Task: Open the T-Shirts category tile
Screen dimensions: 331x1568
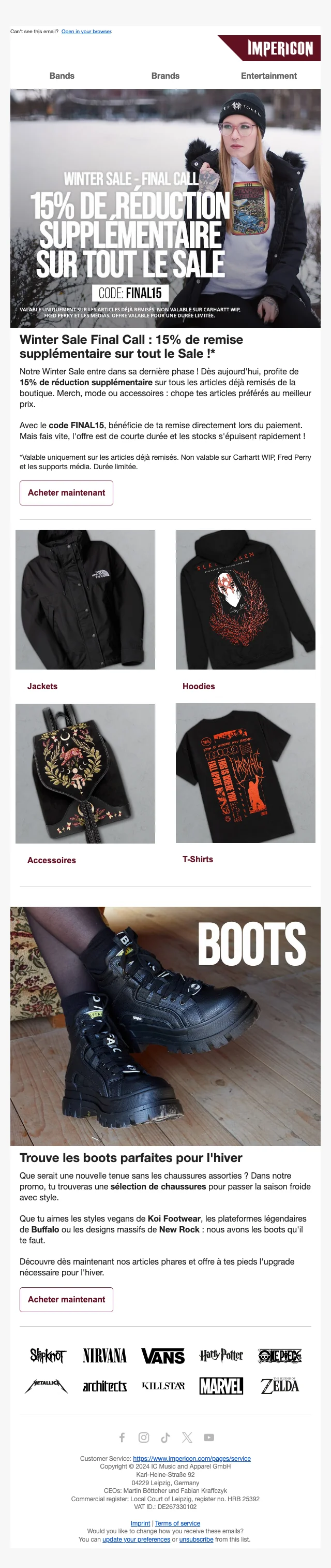Action: 245,773
